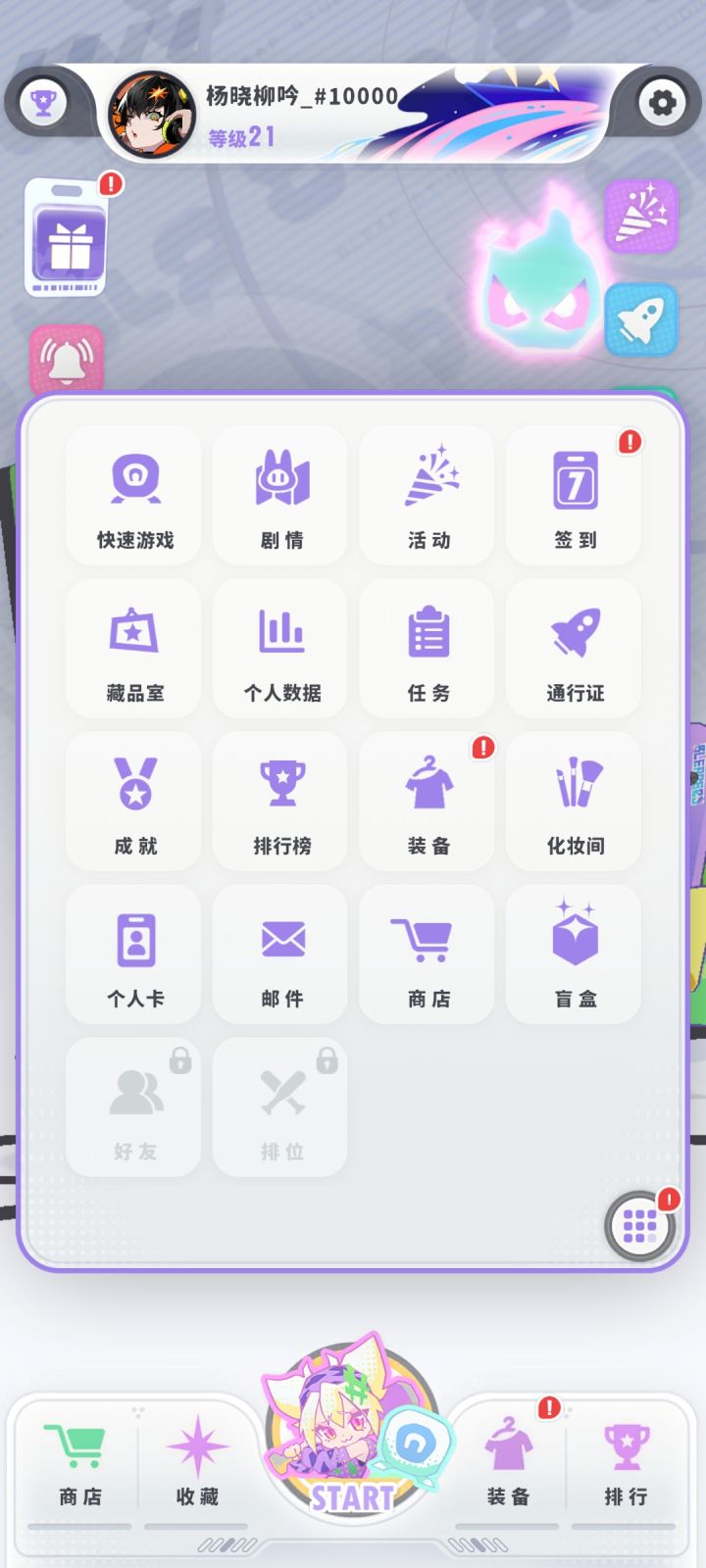Enter the 藏品室 collection room

click(x=132, y=648)
